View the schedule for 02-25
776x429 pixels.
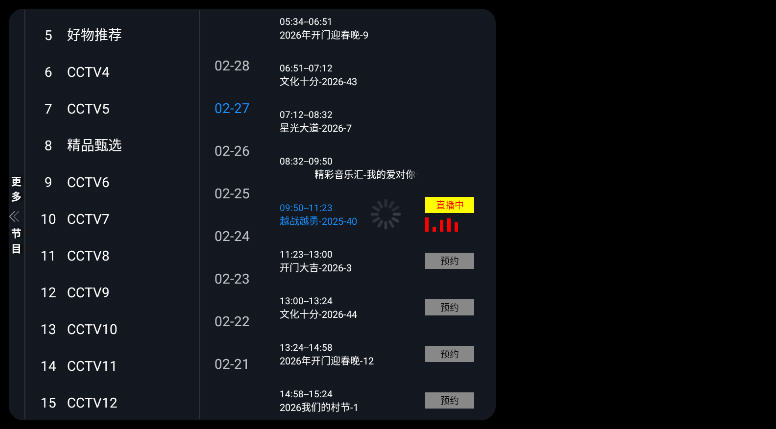(x=232, y=193)
